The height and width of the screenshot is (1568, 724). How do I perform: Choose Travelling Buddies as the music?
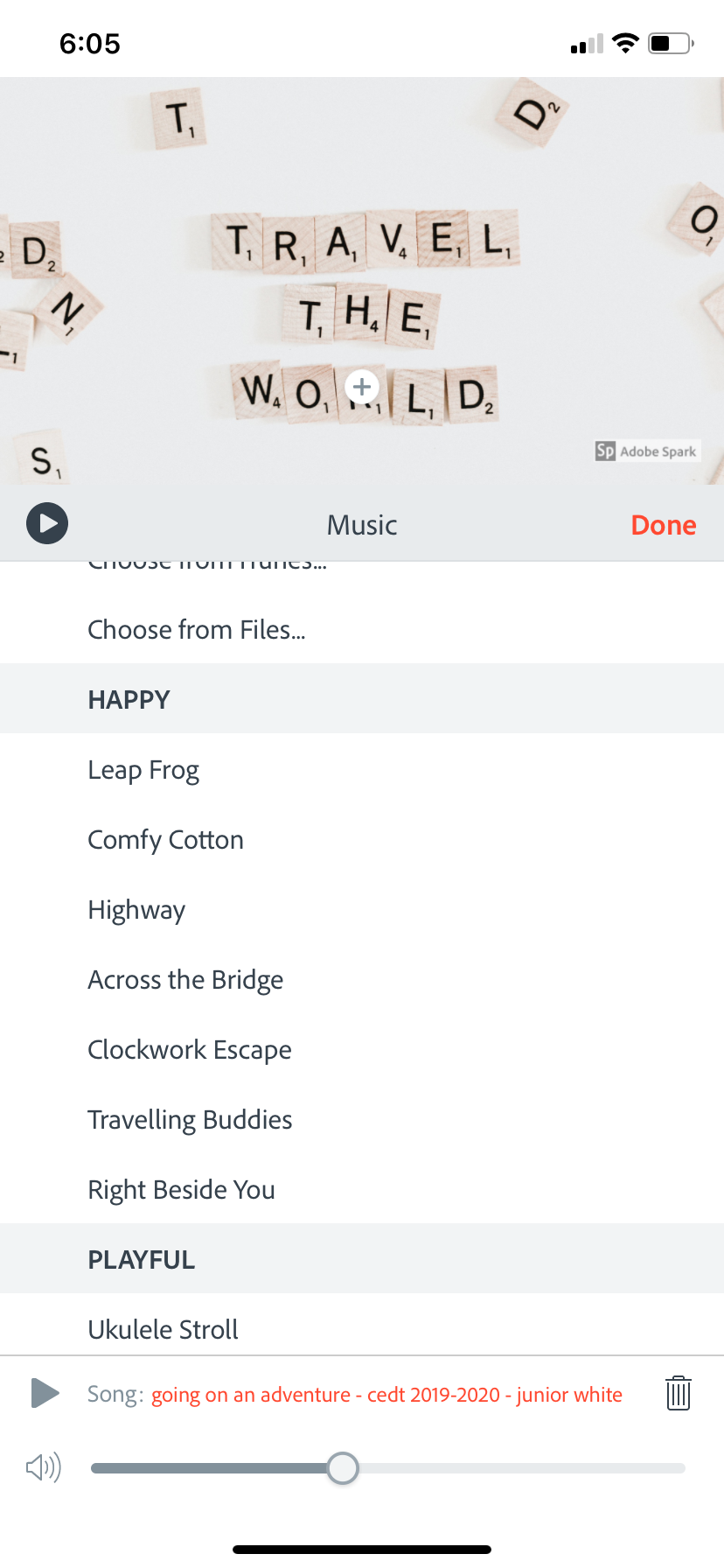coord(191,1120)
